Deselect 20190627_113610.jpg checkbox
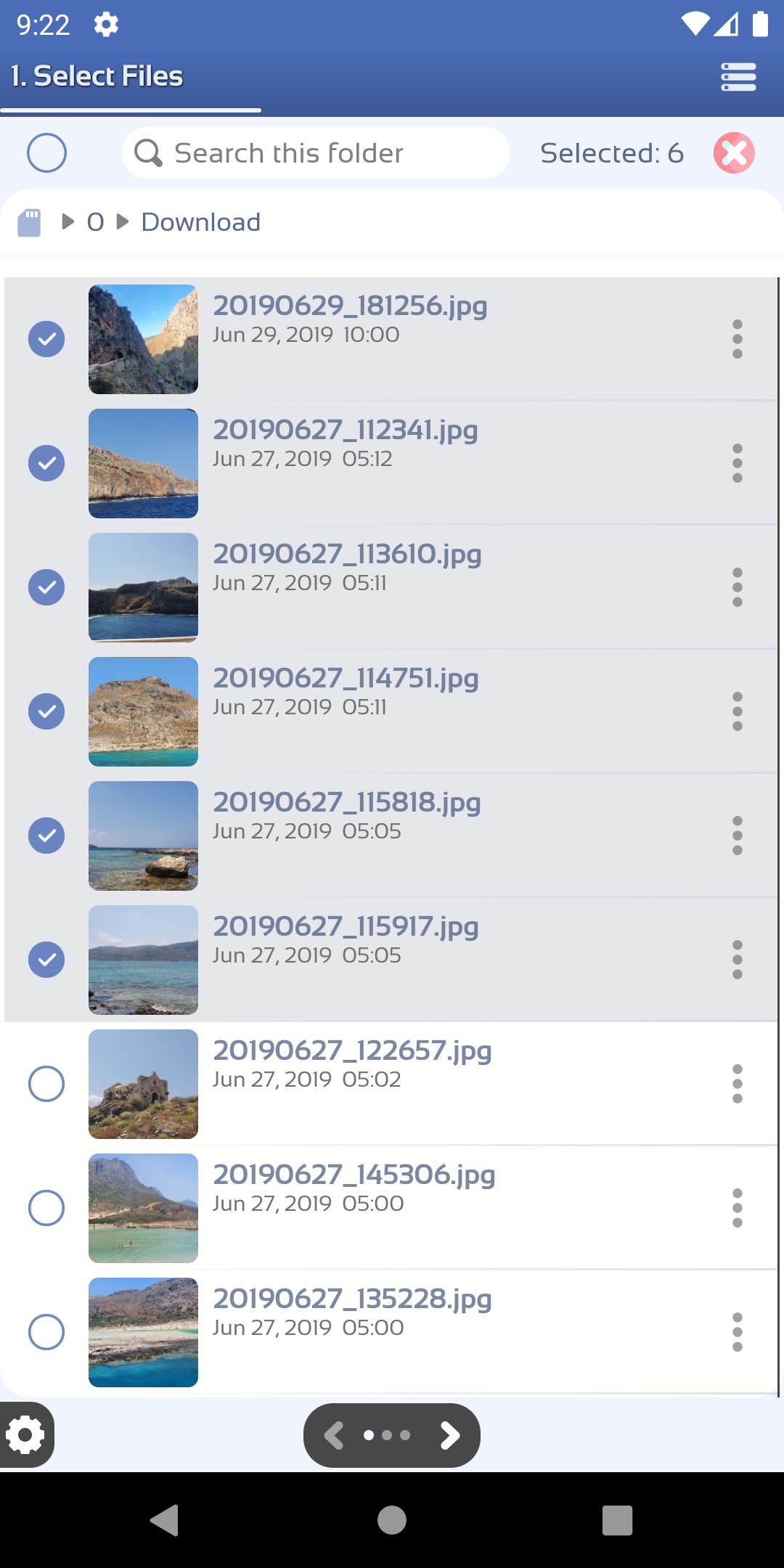The image size is (784, 1568). click(46, 587)
